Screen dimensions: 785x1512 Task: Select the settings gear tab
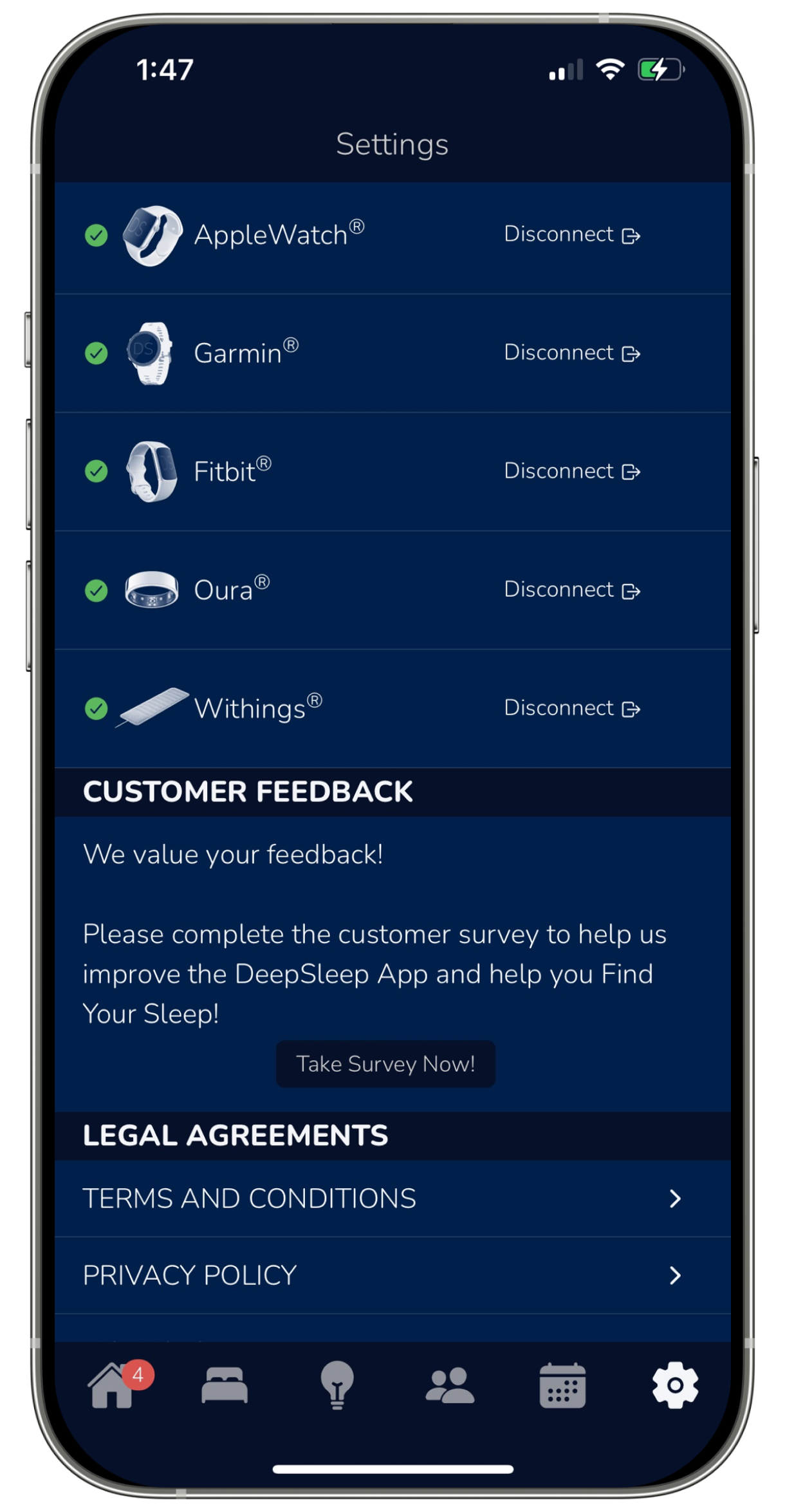pos(675,1386)
